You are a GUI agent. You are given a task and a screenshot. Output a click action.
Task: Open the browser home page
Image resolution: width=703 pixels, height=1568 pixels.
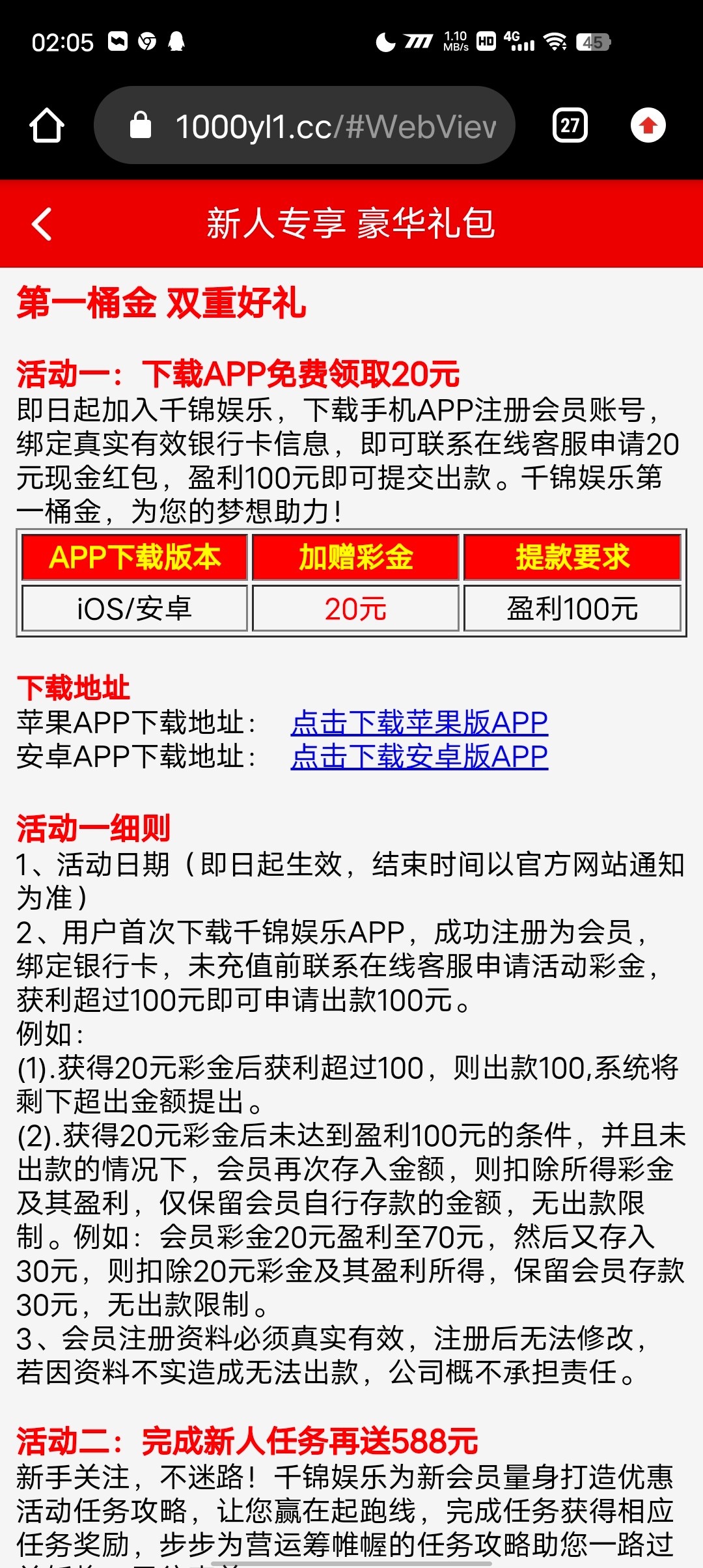pyautogui.click(x=47, y=125)
